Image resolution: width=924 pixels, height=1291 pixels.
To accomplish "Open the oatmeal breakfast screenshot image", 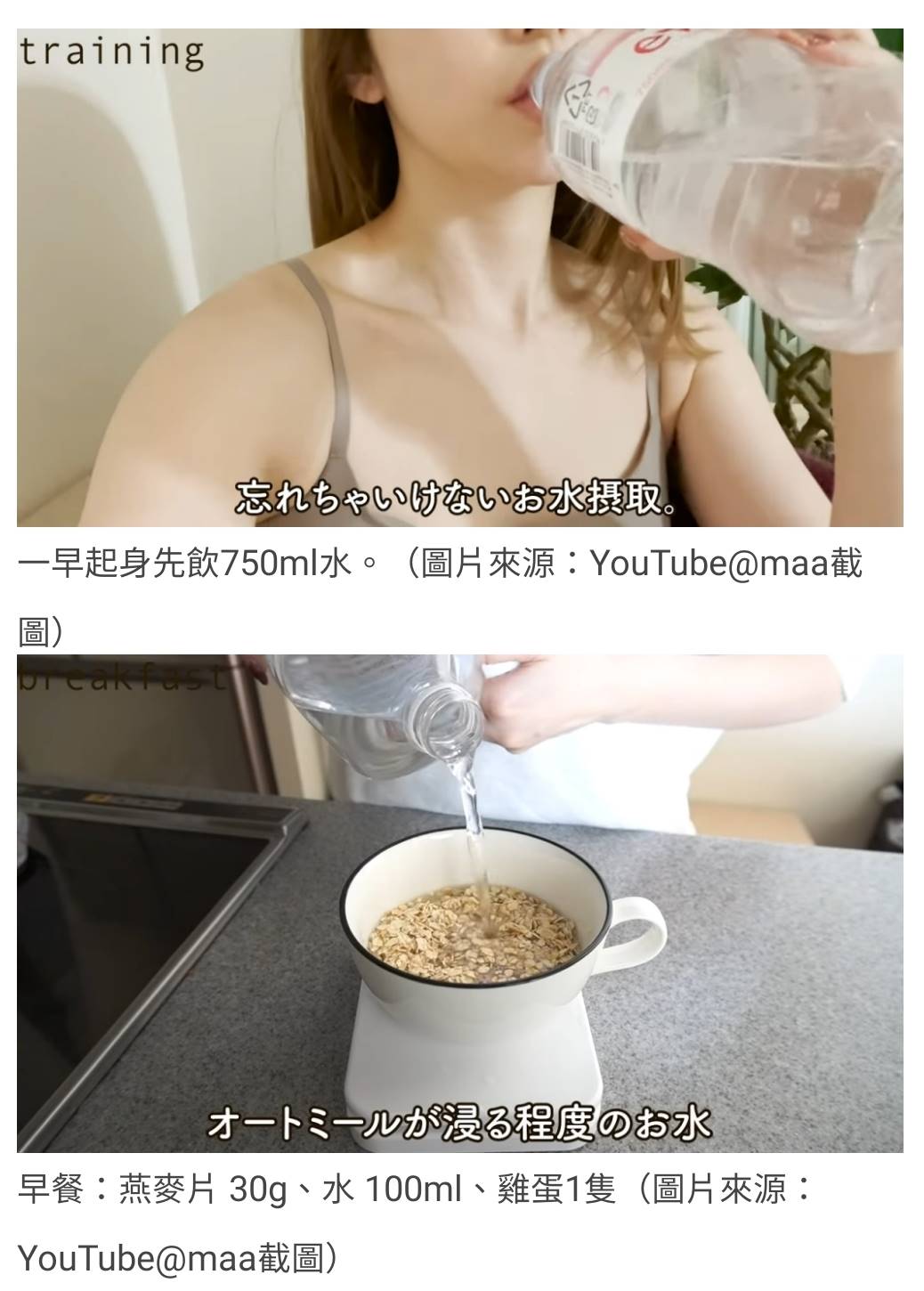I will click(459, 903).
